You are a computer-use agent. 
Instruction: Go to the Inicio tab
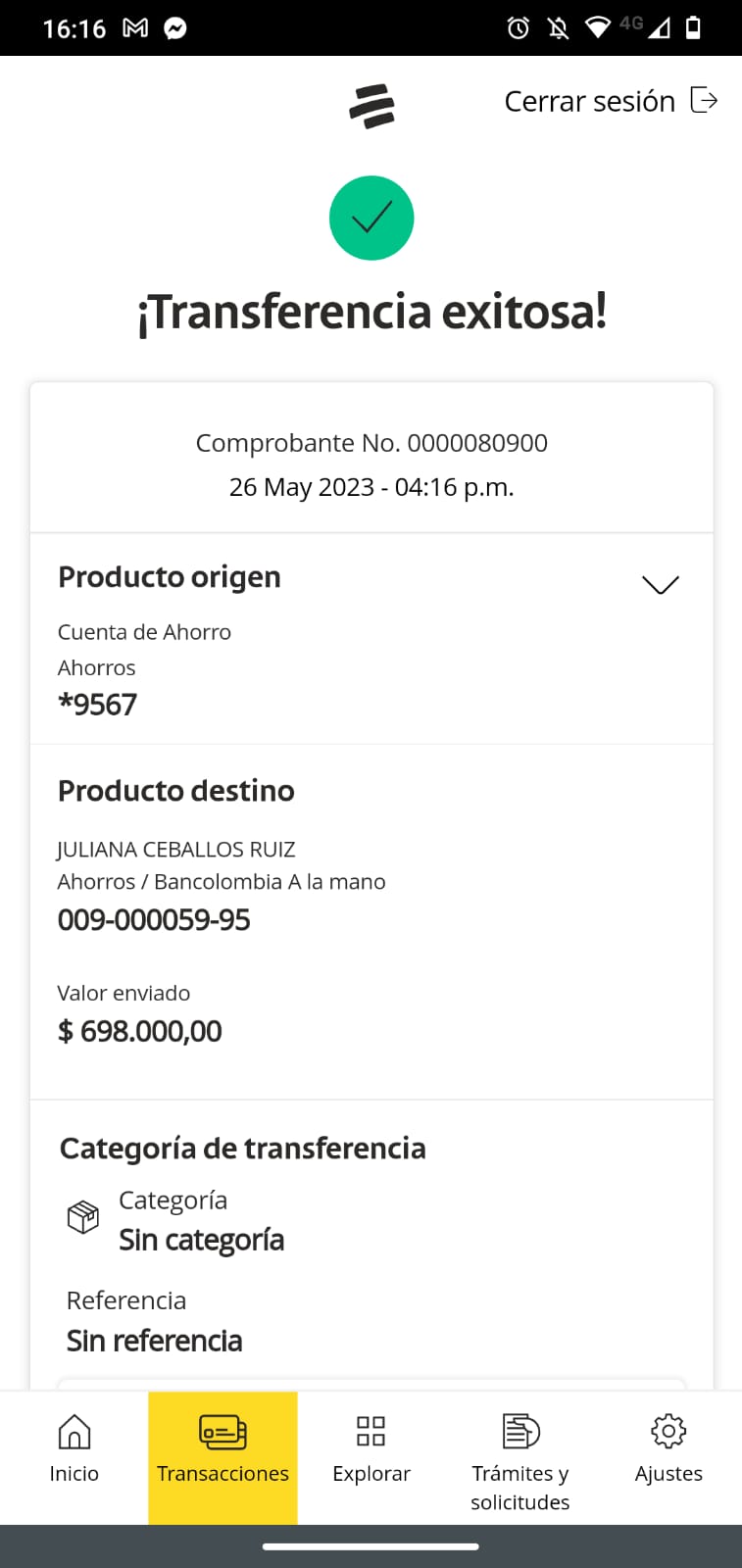tap(74, 1450)
